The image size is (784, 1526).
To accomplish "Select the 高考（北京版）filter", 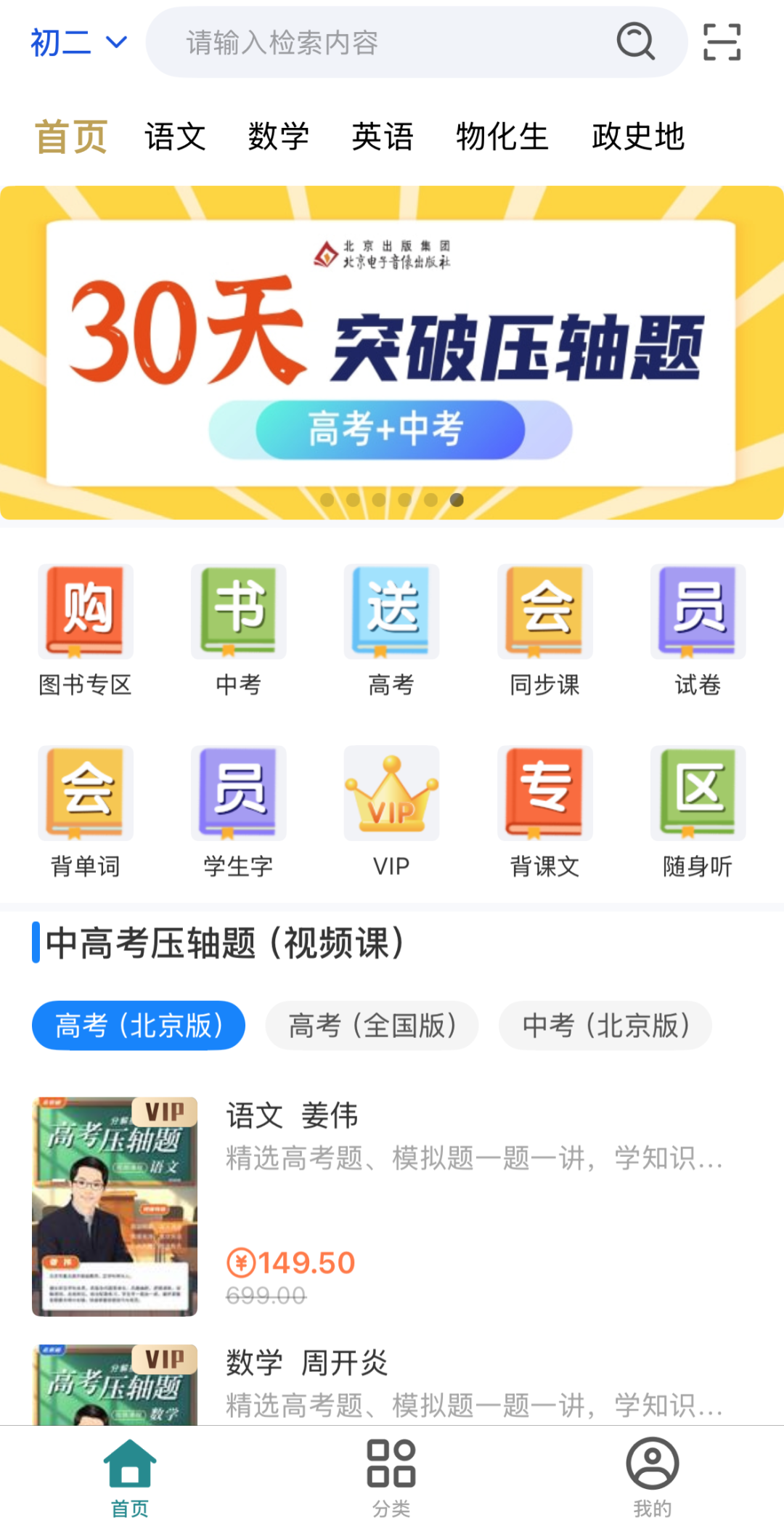I will pos(138,1026).
